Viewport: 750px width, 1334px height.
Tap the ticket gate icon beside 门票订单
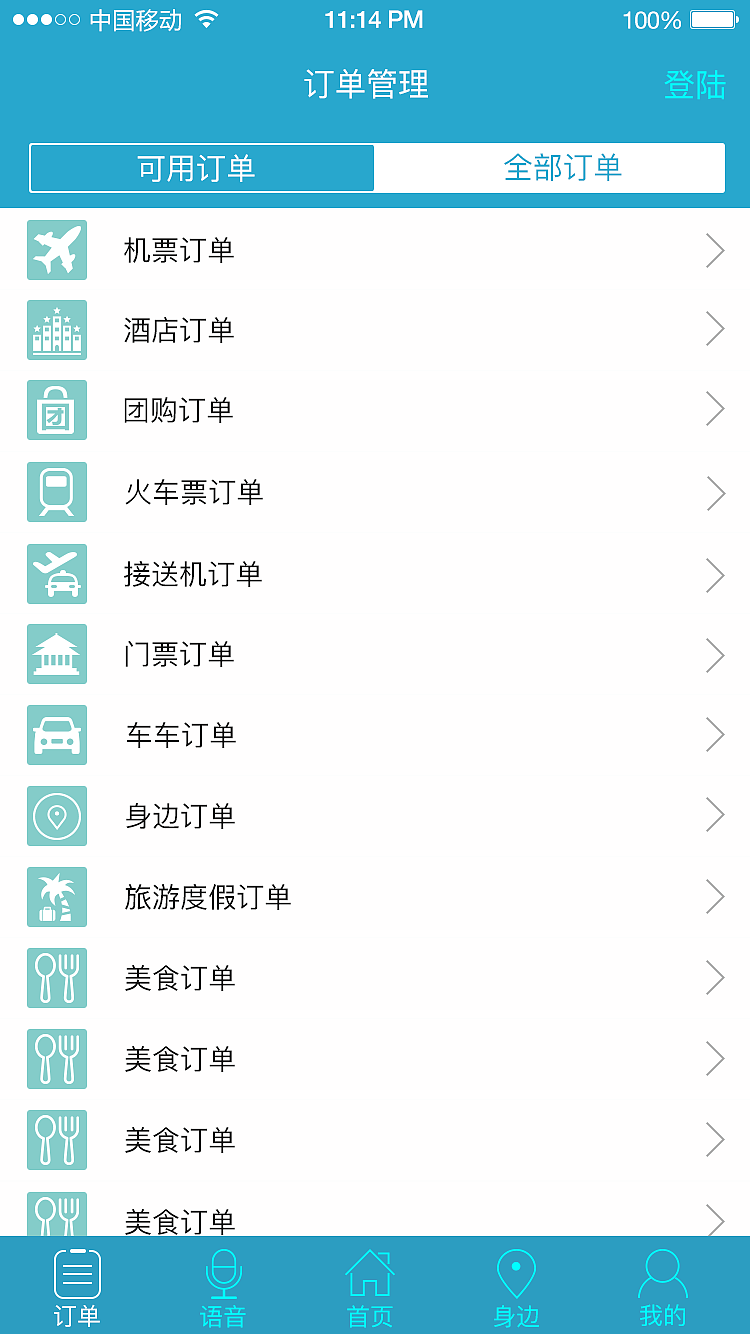pyautogui.click(x=57, y=654)
